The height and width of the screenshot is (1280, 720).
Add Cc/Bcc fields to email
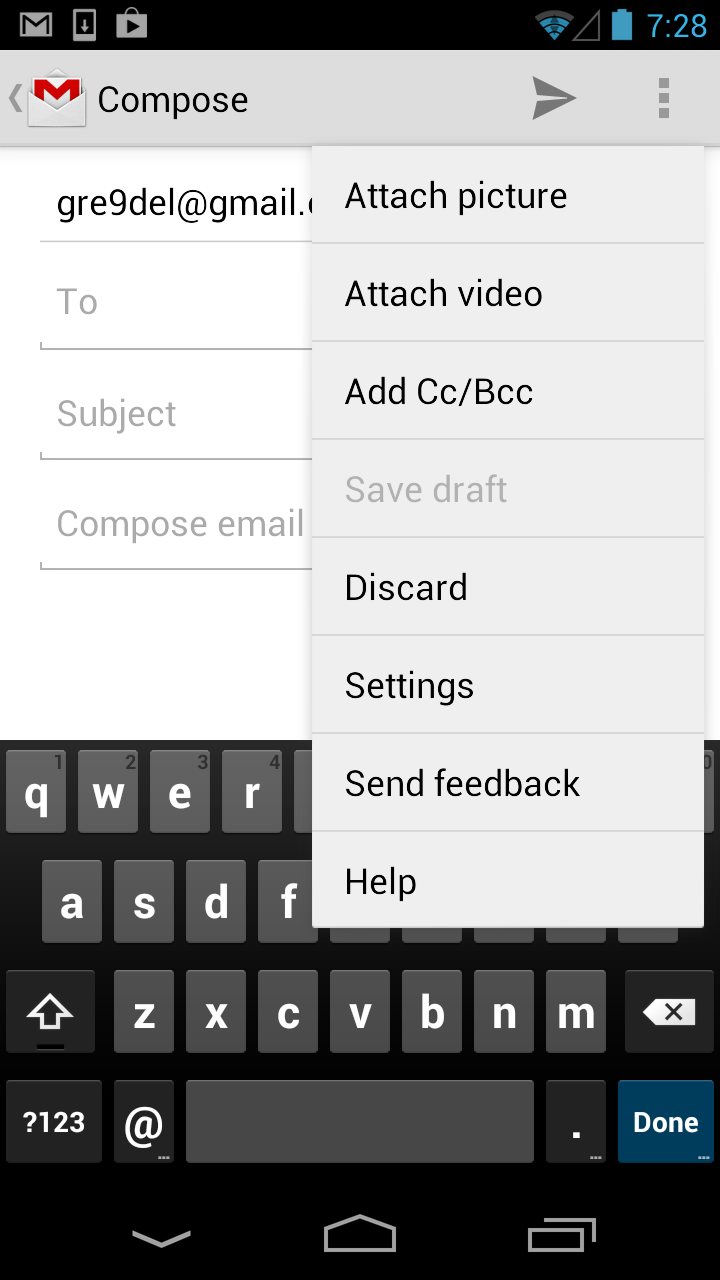(x=508, y=391)
